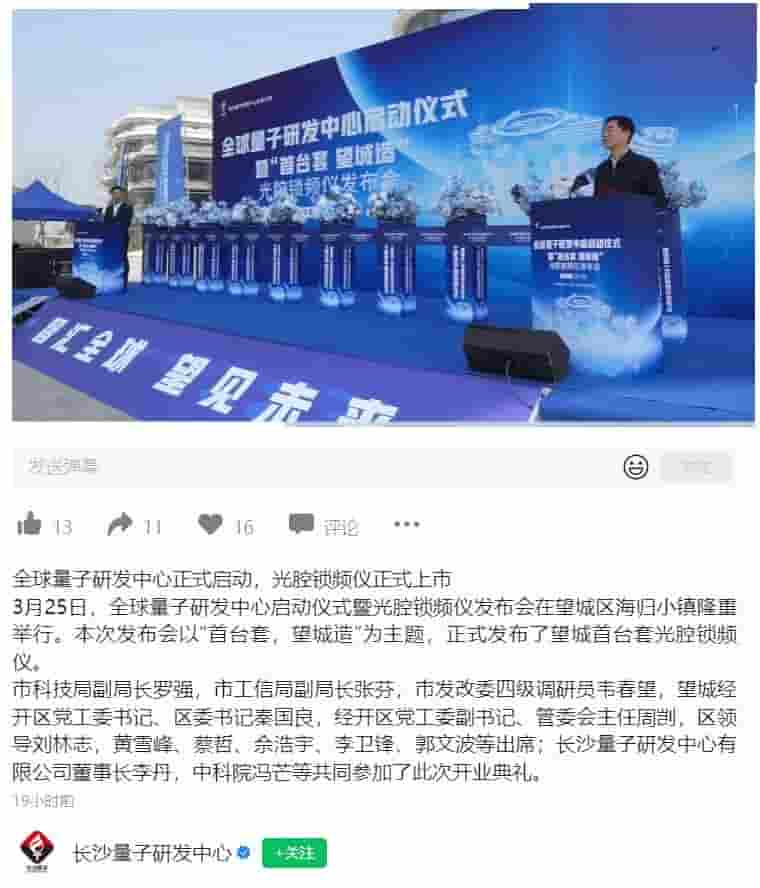Viewport: 760px width, 888px height.
Task: Favorite the post with the heart icon
Action: click(210, 524)
